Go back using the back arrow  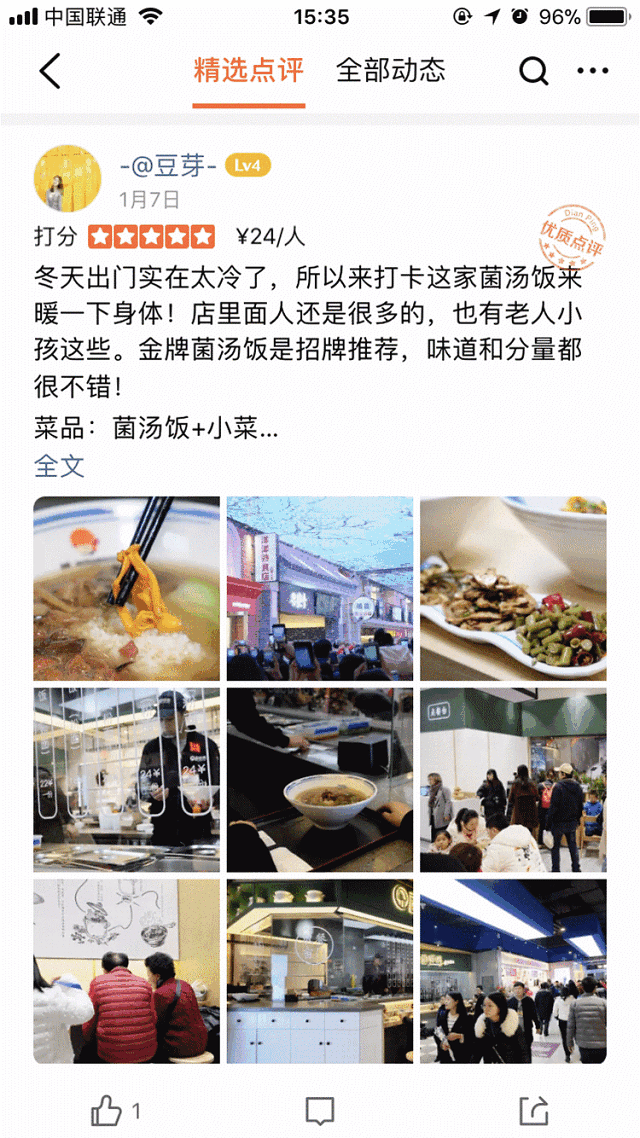pos(49,71)
